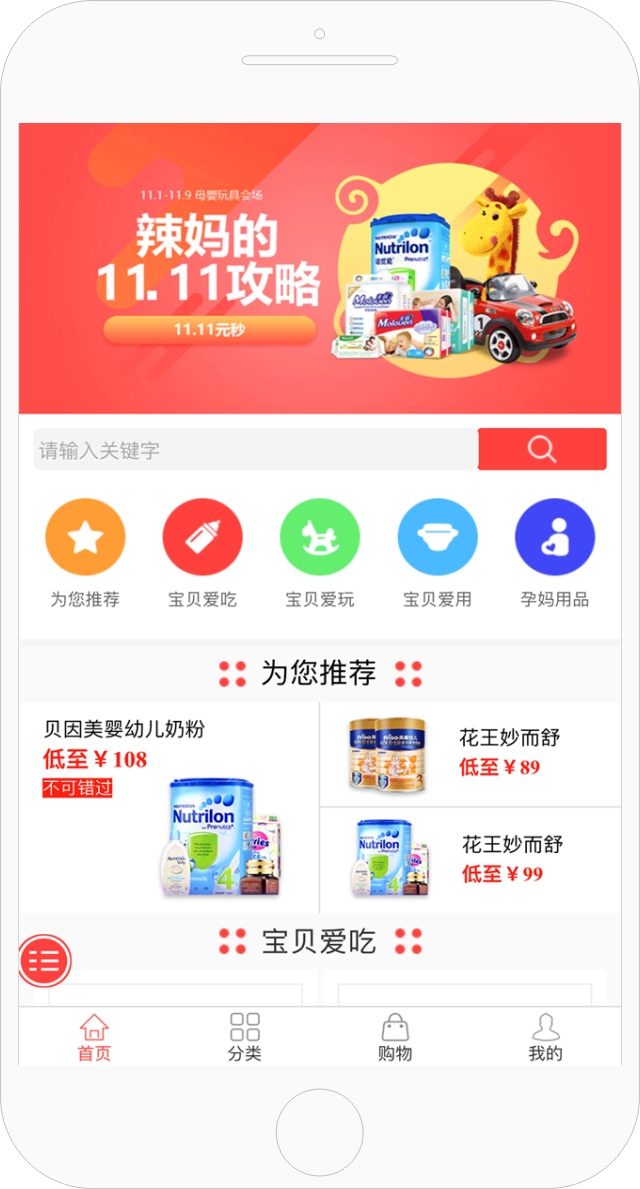
Task: Tap the red search magnifier button
Action: (x=542, y=449)
